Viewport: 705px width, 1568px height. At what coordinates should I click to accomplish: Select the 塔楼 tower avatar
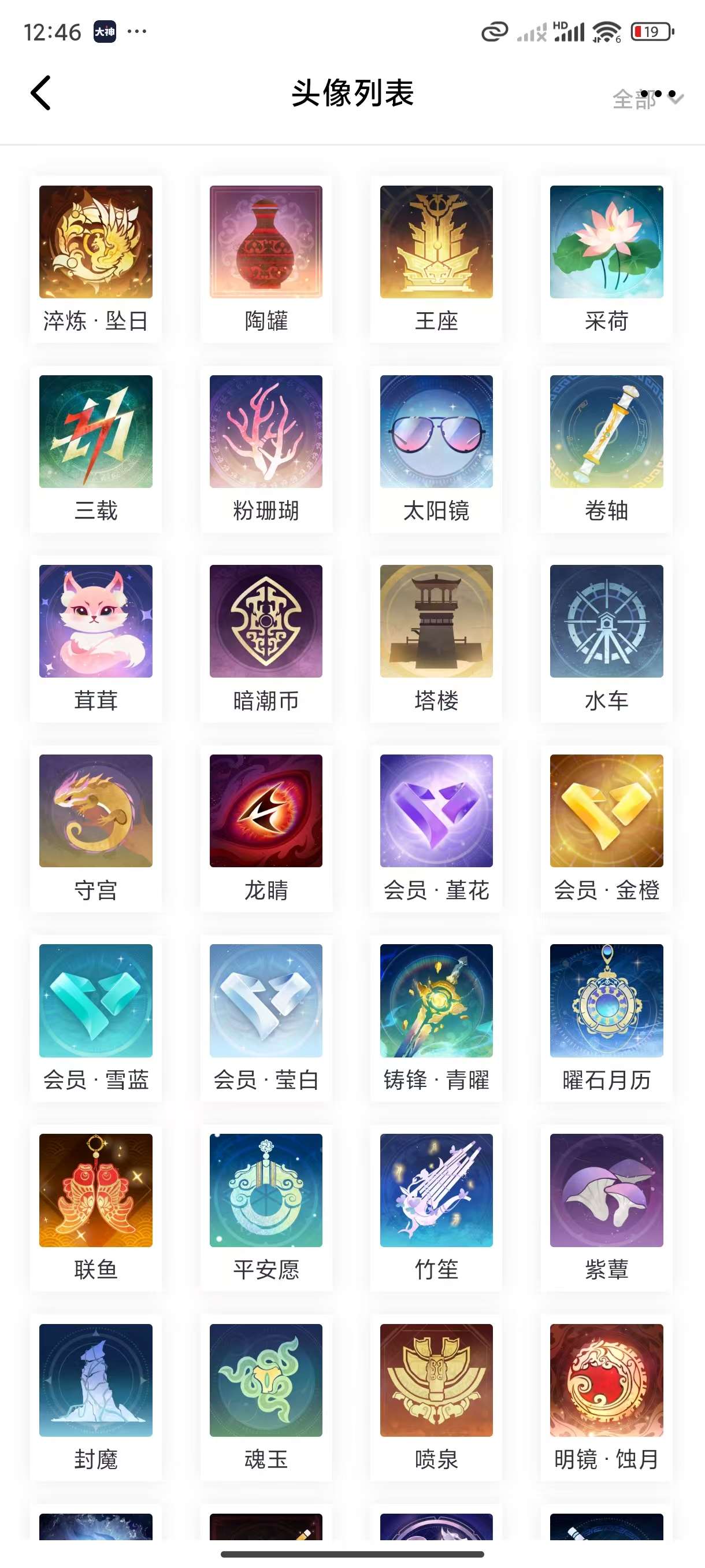point(436,621)
